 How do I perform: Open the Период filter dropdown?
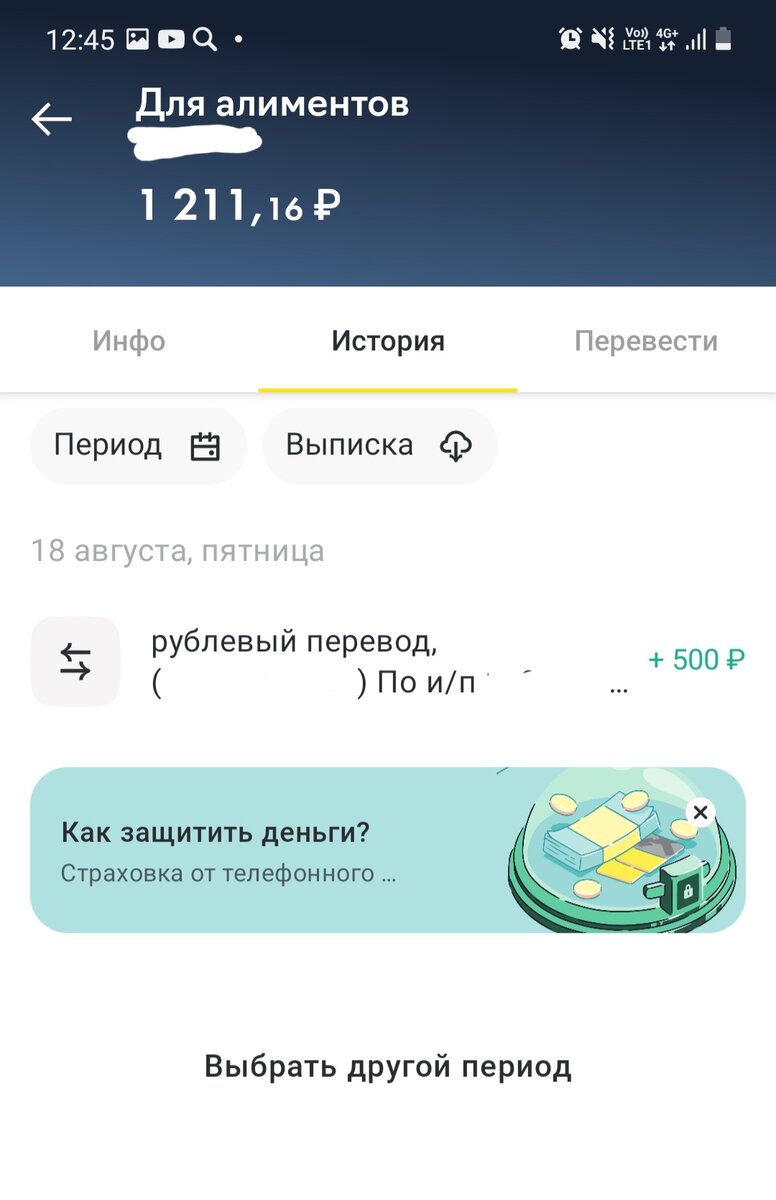138,446
